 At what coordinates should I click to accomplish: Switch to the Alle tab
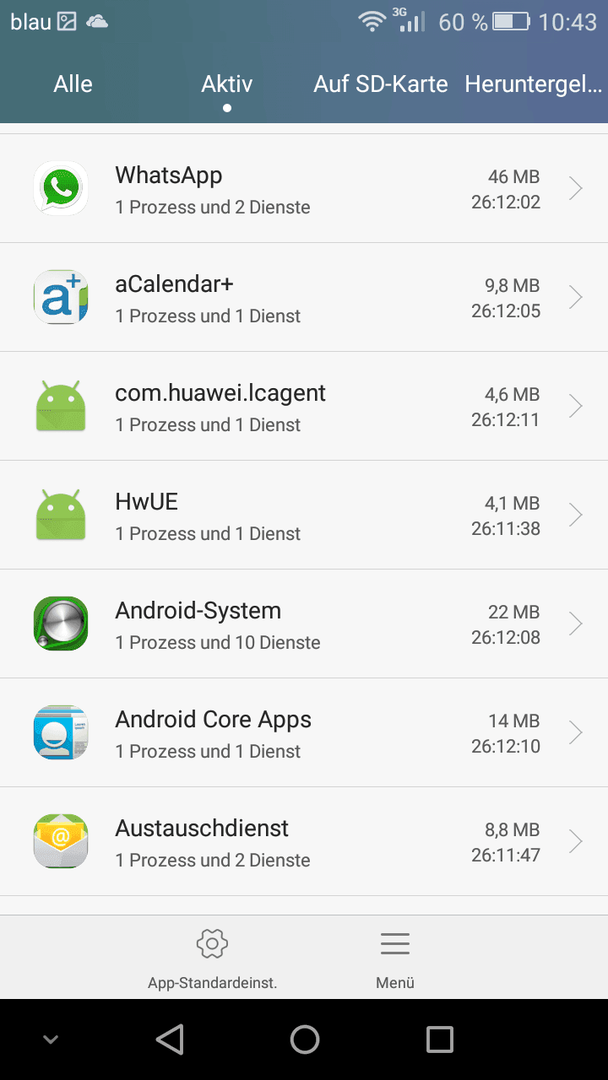pyautogui.click(x=73, y=84)
